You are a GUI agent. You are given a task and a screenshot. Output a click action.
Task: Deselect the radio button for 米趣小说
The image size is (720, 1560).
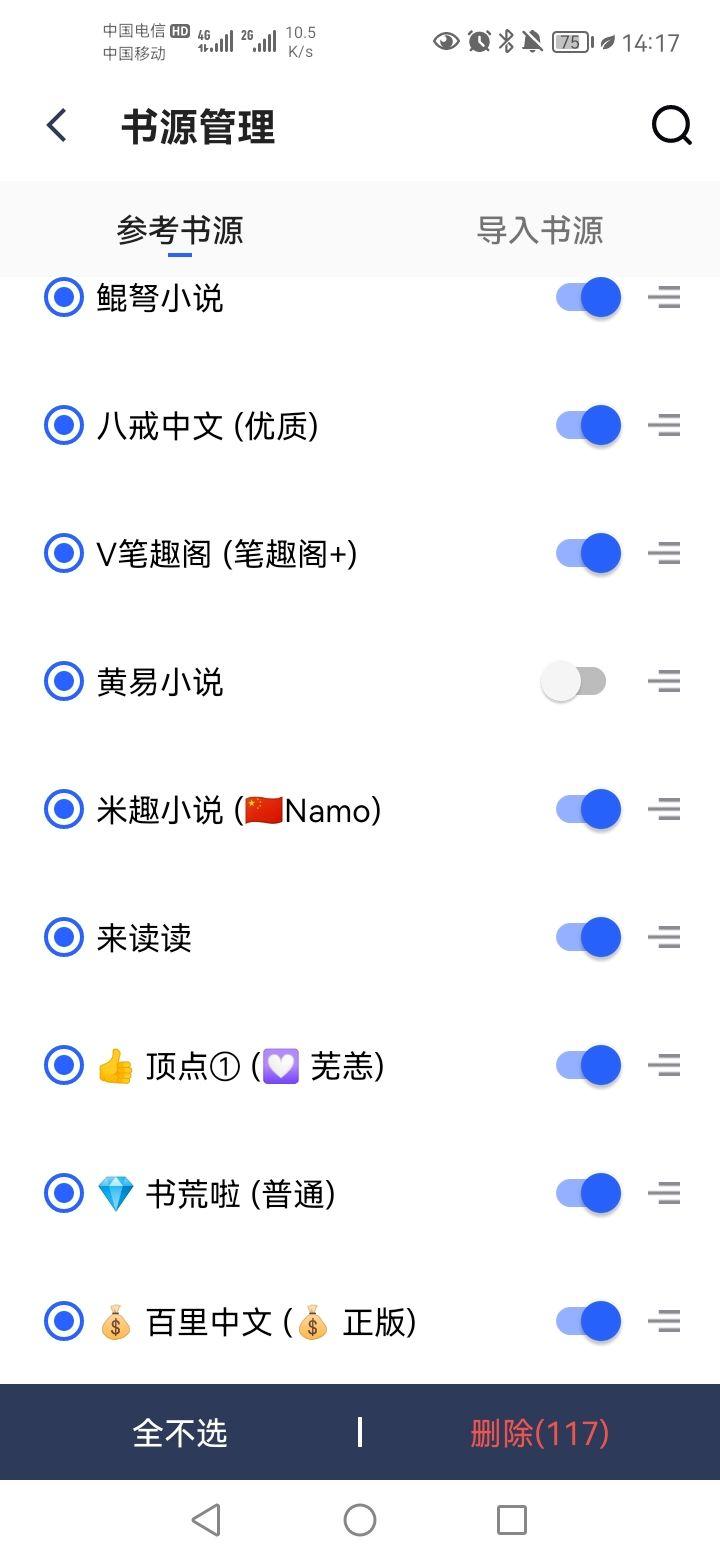coord(62,809)
